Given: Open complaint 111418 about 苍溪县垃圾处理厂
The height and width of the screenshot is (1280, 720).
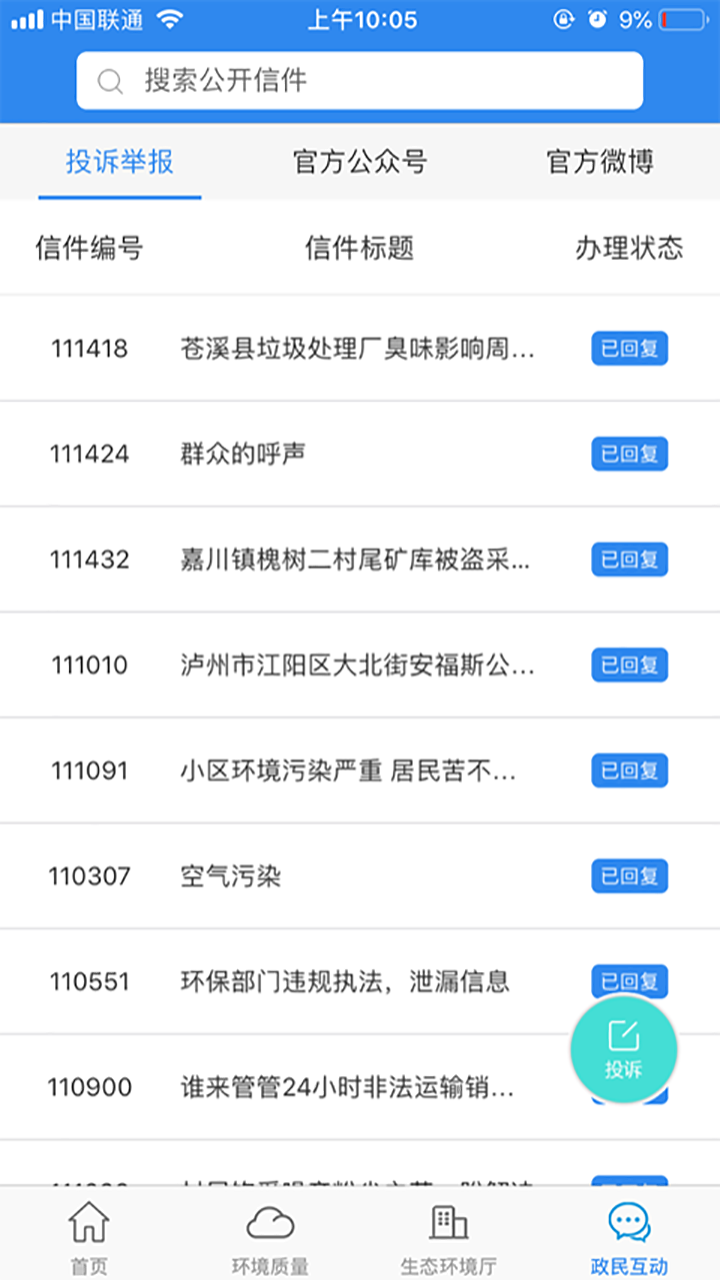Looking at the screenshot, I should [x=357, y=349].
